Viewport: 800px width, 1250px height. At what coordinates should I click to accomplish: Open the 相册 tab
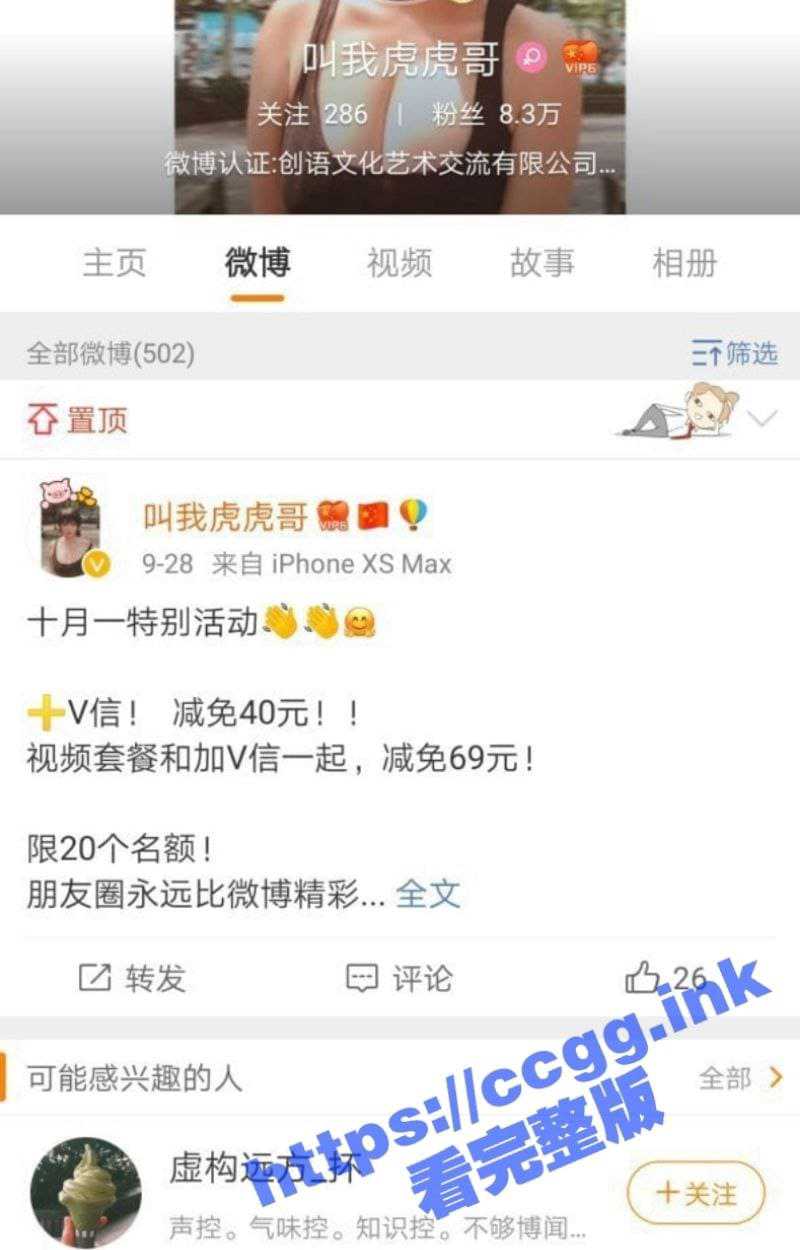[x=685, y=263]
